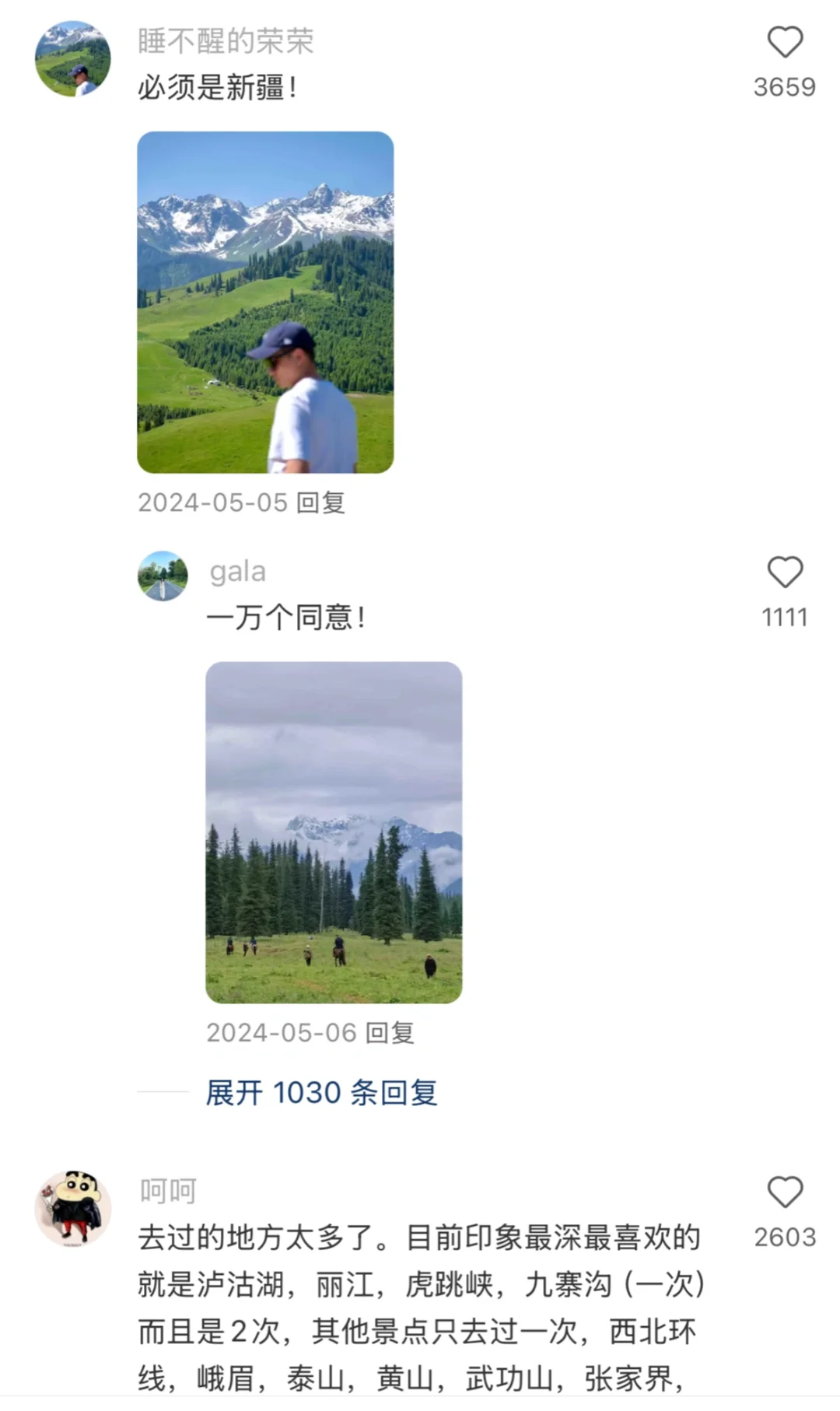
Task: Expand the 1030 replies
Action: (x=321, y=1093)
